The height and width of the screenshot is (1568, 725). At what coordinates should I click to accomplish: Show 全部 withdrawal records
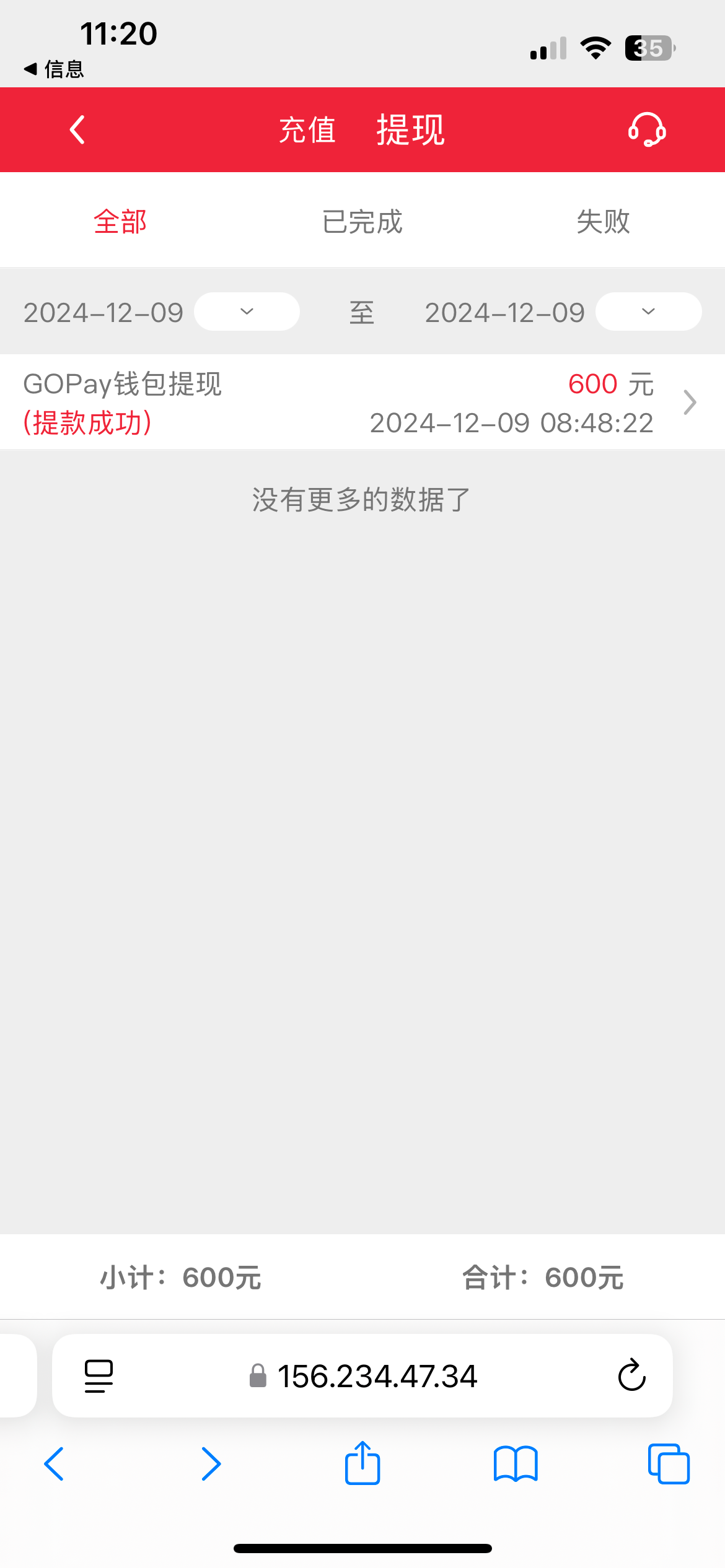[120, 222]
